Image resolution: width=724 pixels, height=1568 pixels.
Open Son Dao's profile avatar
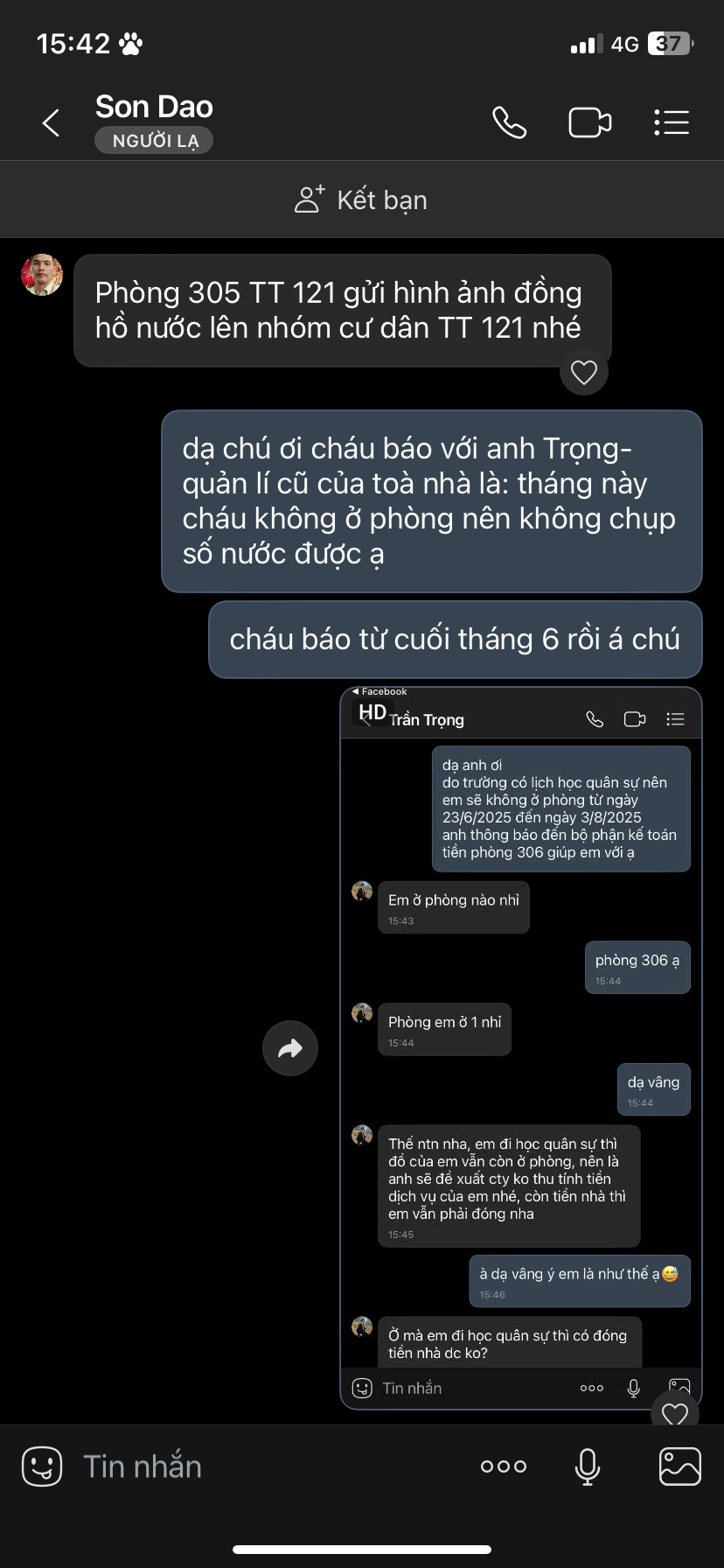[x=41, y=276]
